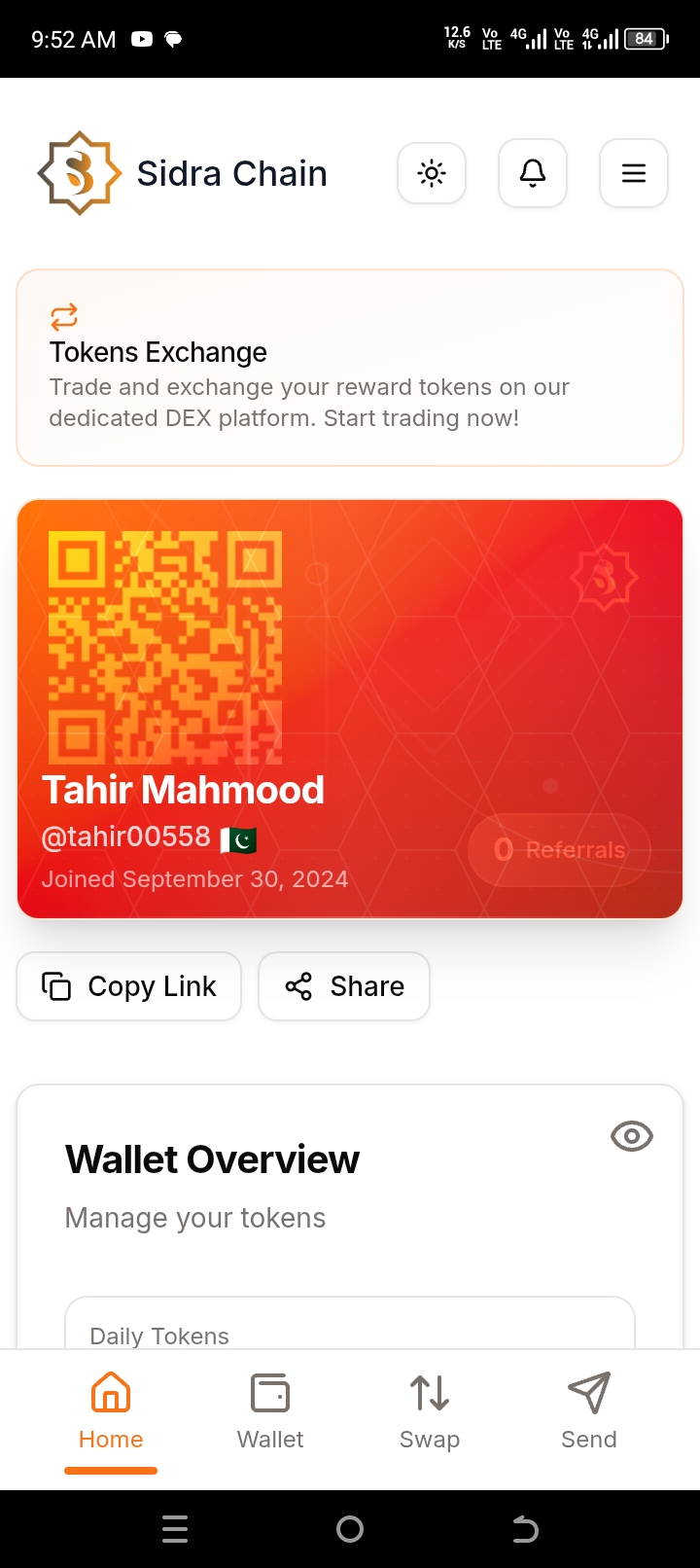Go back using system back button
This screenshot has height=1568, width=700.
(525, 1529)
